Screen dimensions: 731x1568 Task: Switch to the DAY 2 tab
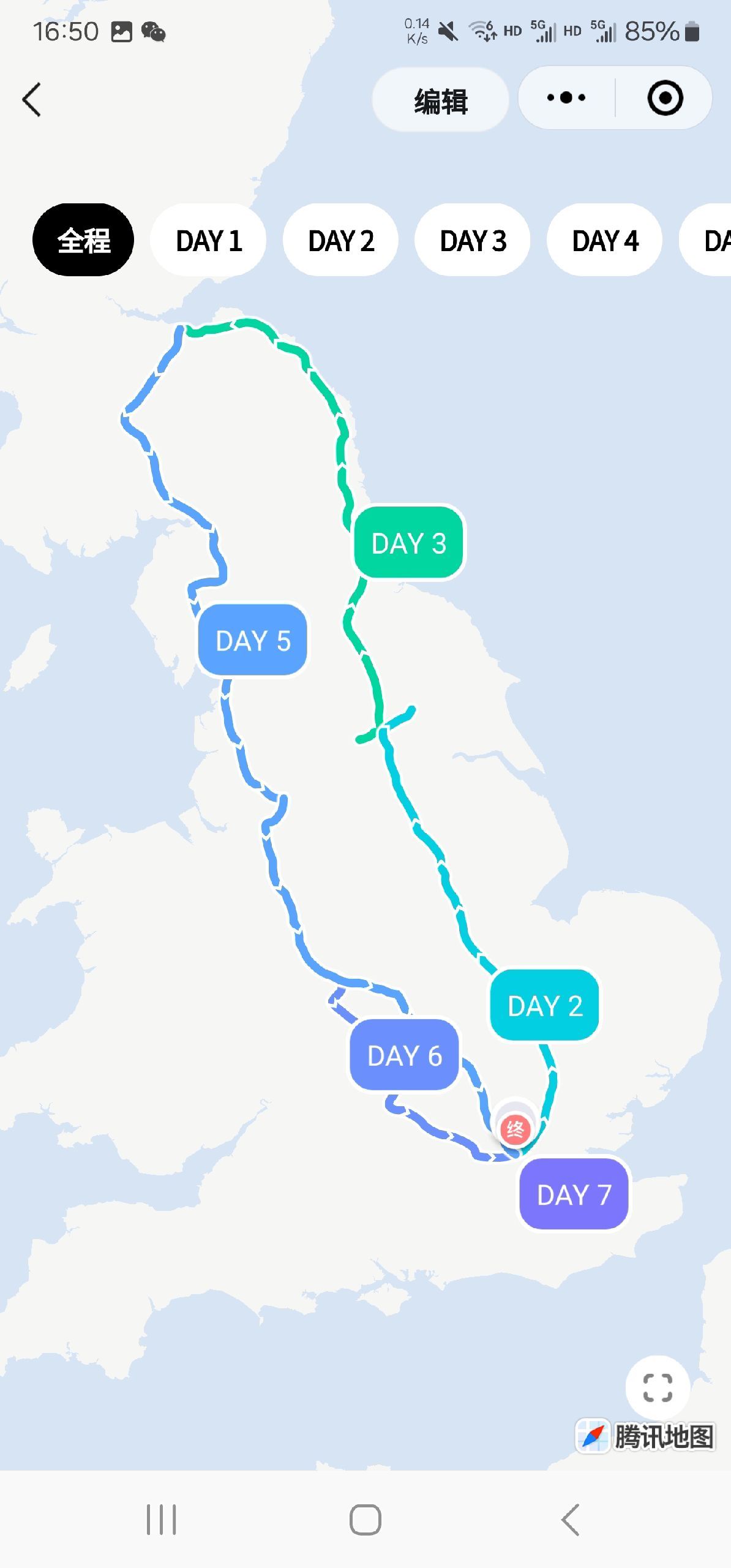341,240
